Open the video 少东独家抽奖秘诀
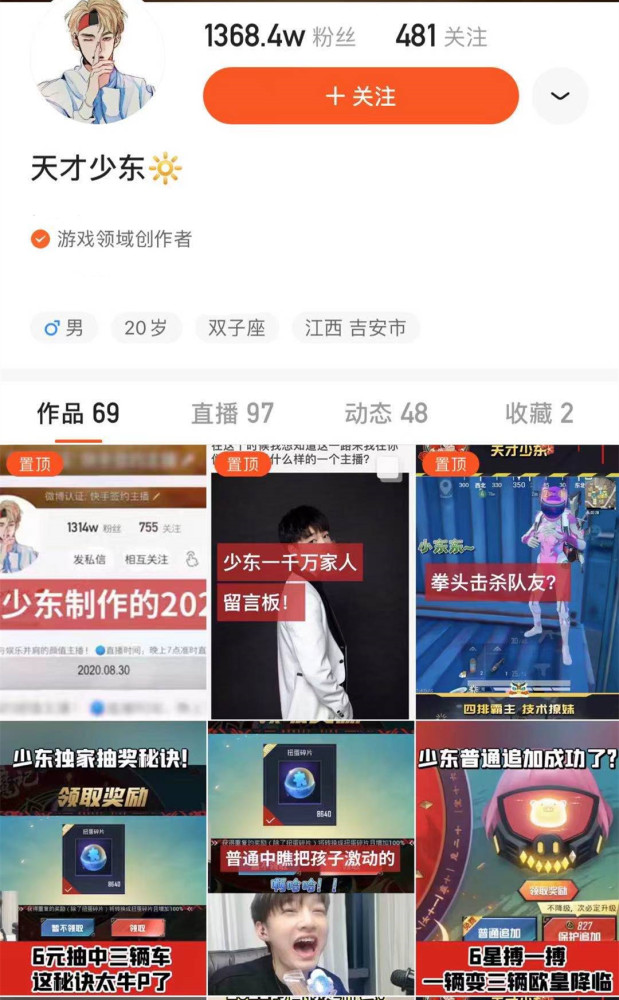This screenshot has height=1000, width=619. 103,860
